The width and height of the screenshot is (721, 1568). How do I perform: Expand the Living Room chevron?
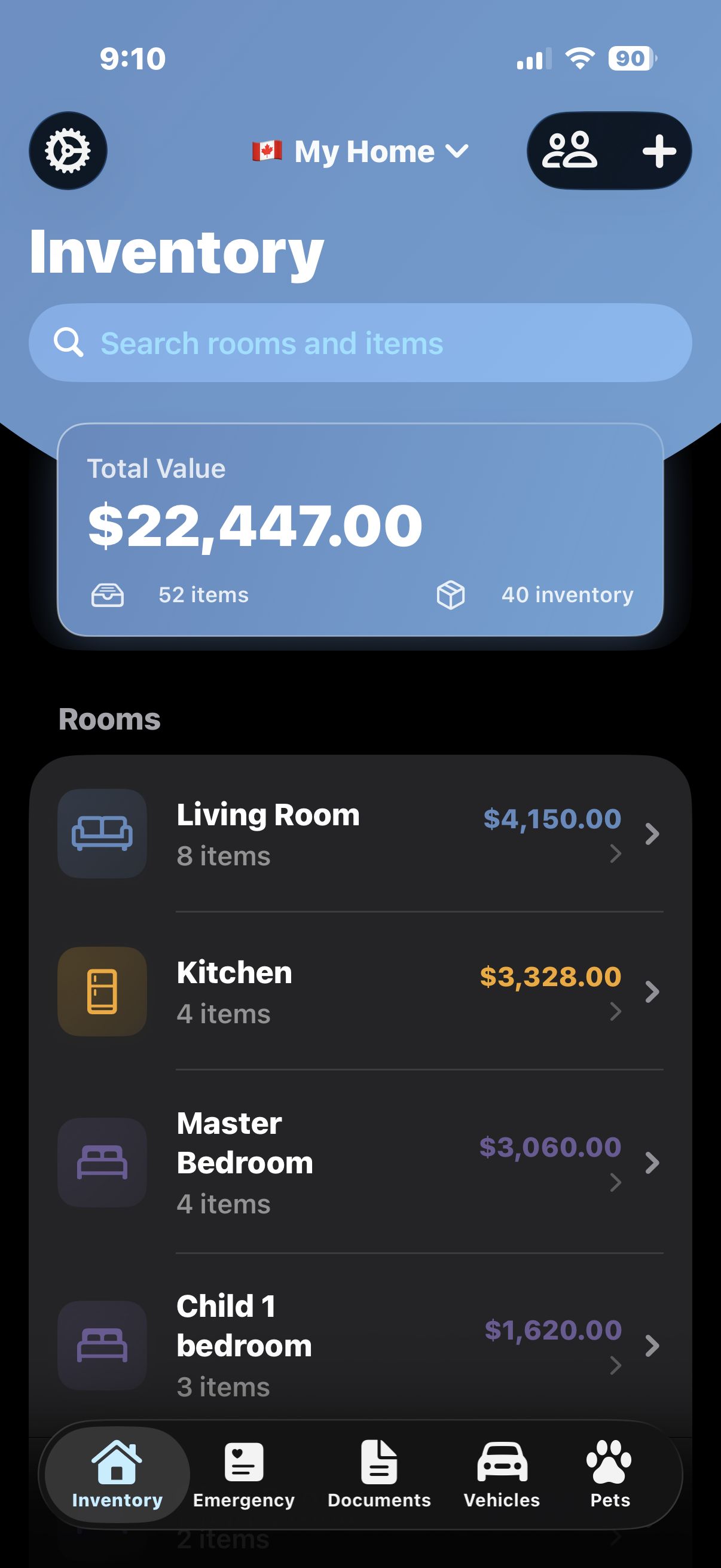pos(652,834)
